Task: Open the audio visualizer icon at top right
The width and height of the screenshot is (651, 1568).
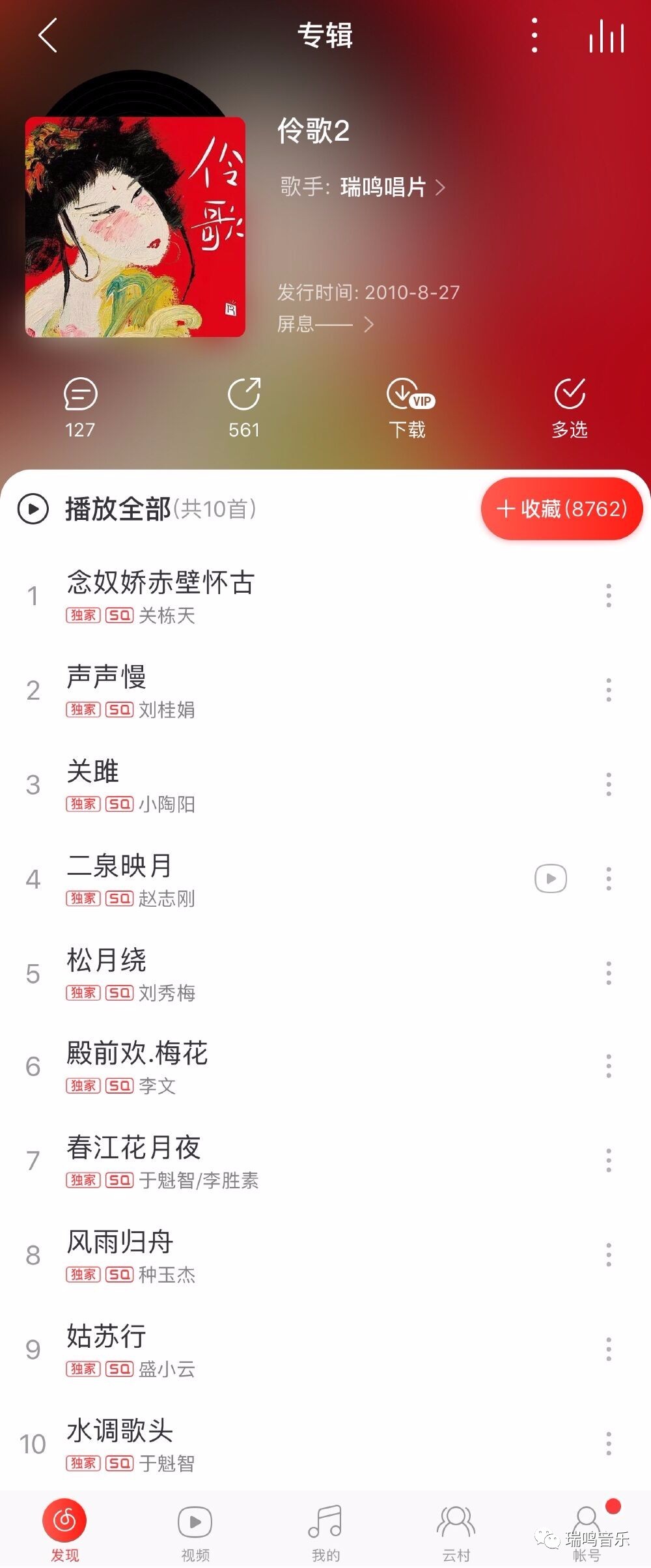Action: click(x=605, y=37)
